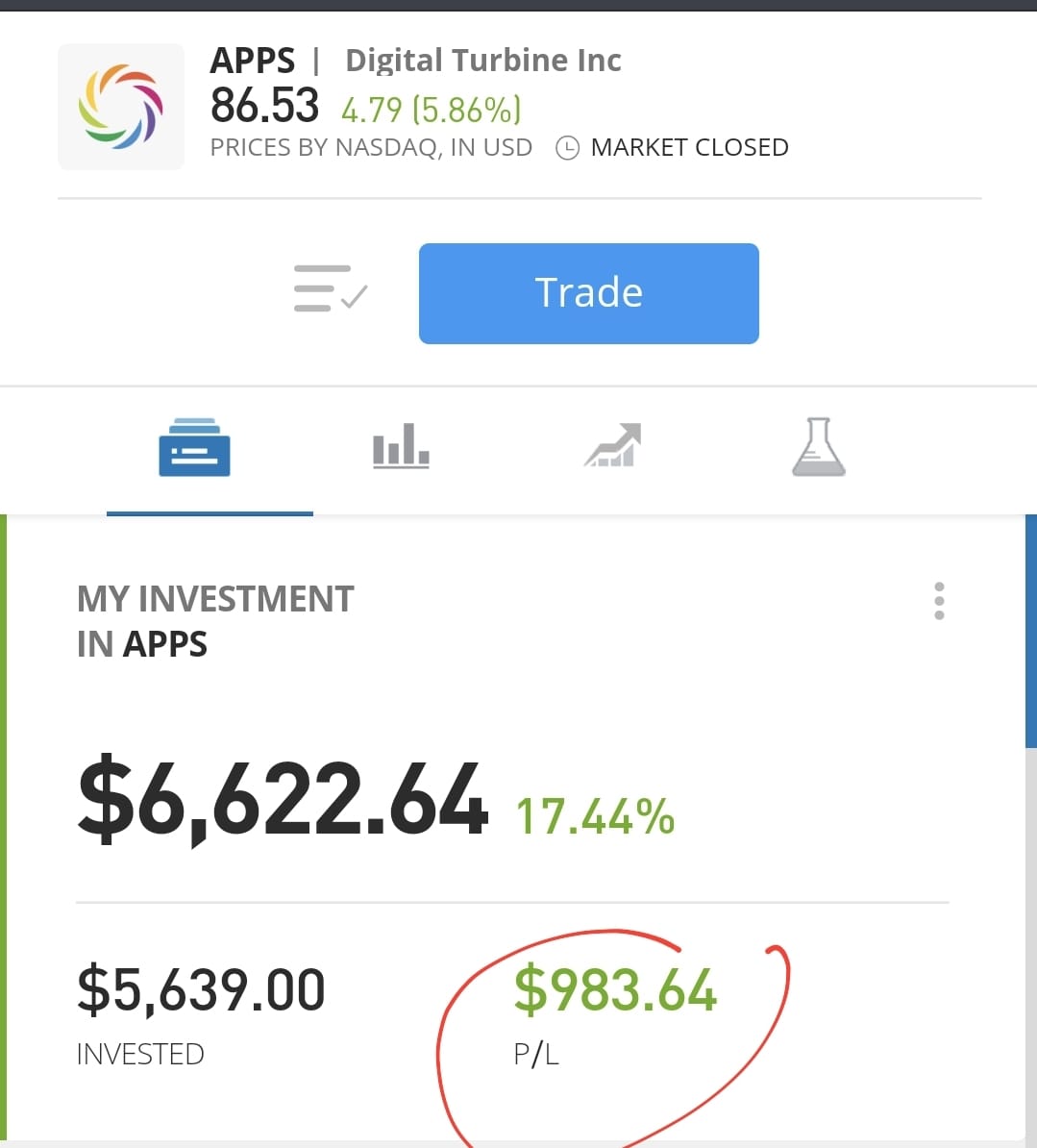The height and width of the screenshot is (1148, 1037).
Task: Tap the blue Trade button
Action: [x=588, y=293]
